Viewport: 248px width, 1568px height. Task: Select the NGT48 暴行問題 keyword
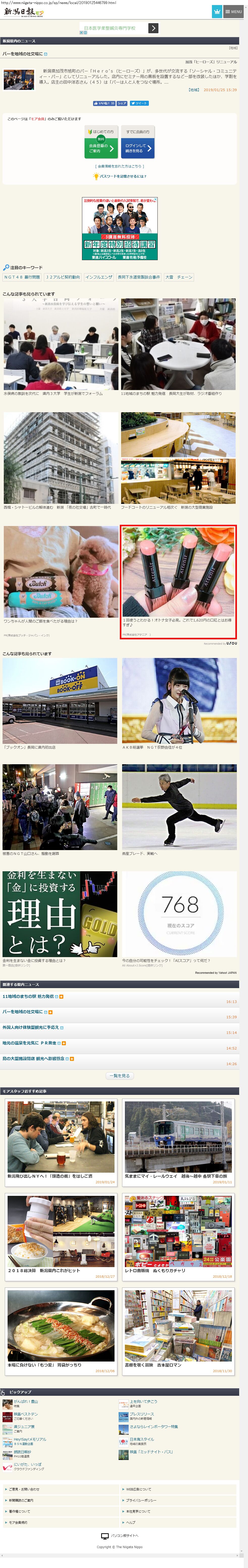pyautogui.click(x=22, y=277)
